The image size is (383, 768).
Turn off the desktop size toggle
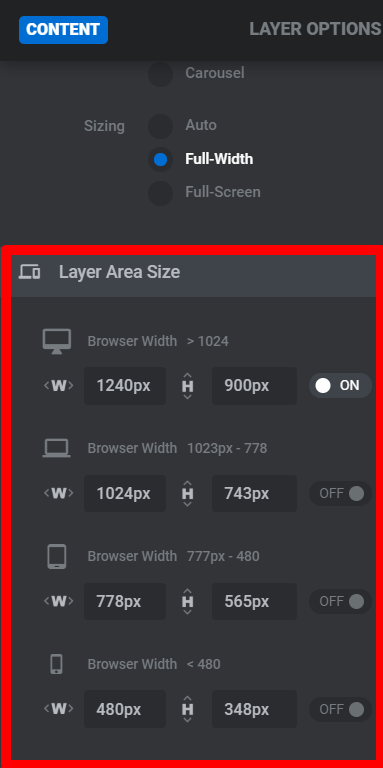tap(340, 385)
